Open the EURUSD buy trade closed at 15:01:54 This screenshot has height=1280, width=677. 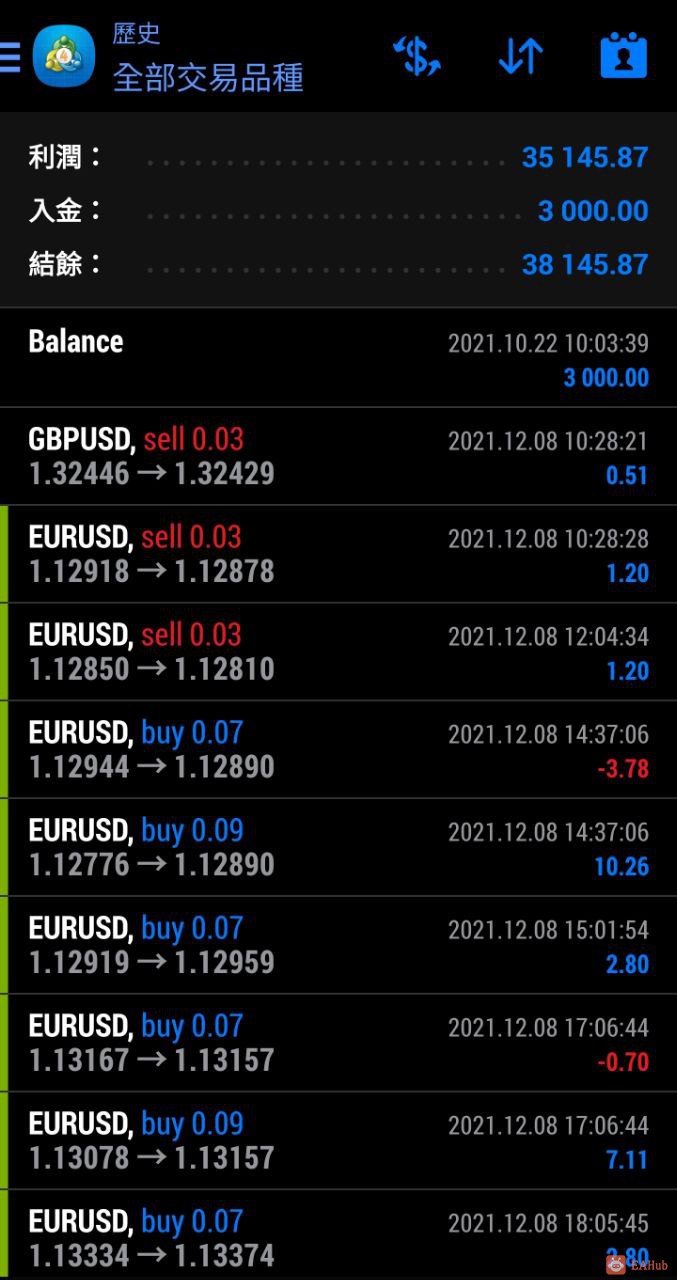click(x=338, y=946)
